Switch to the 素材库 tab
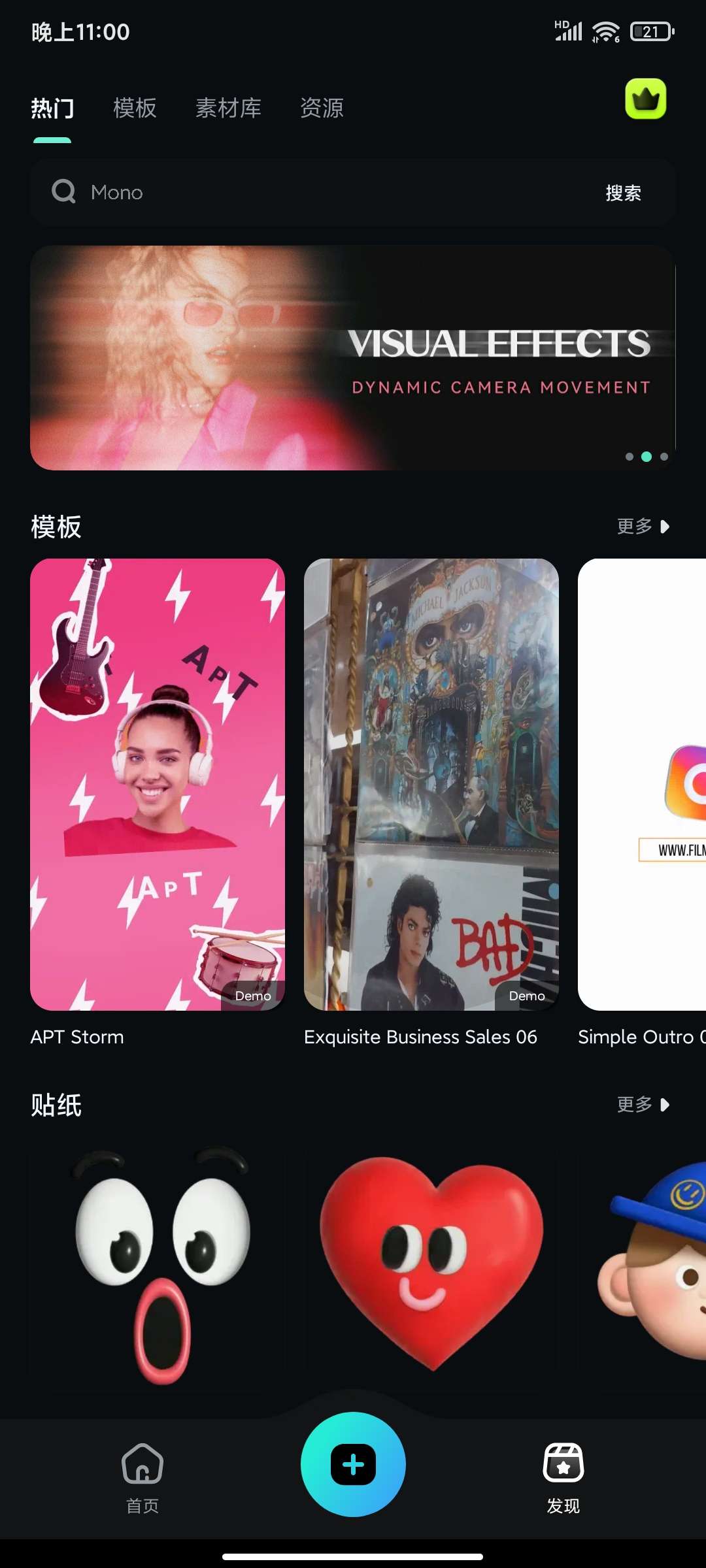Screen dimensions: 706x1568 (228, 108)
